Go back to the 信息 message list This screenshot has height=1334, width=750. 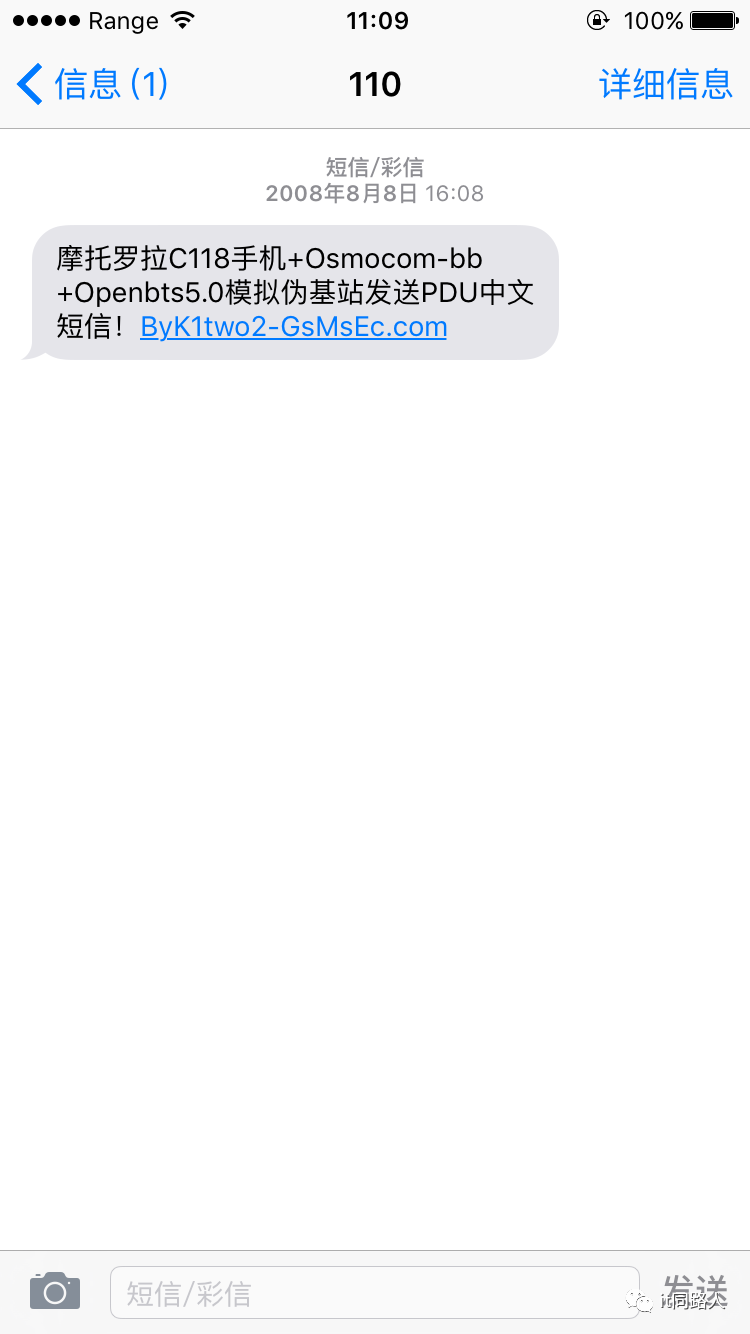point(92,84)
